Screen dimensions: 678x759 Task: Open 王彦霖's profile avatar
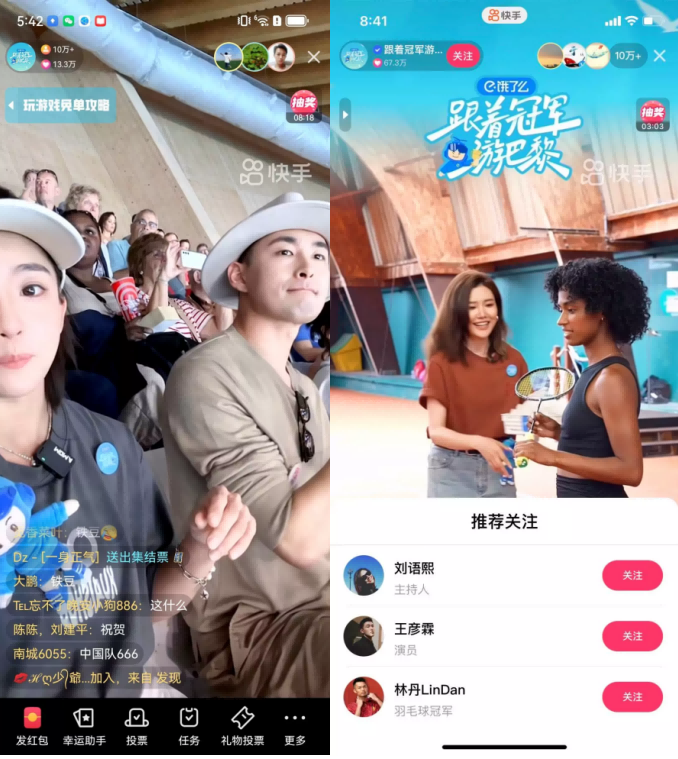pos(364,636)
